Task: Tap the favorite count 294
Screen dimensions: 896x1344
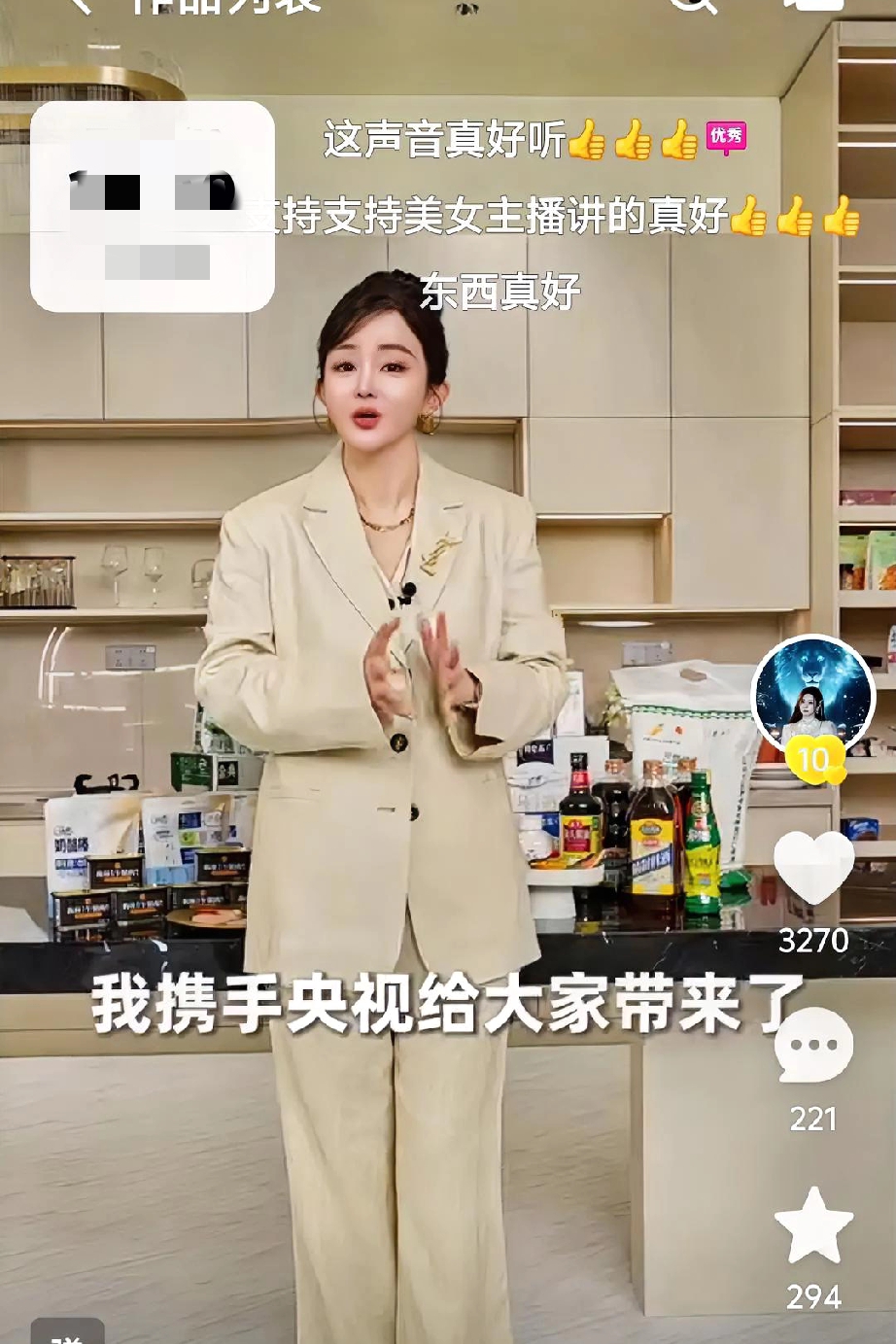Action: click(816, 1296)
